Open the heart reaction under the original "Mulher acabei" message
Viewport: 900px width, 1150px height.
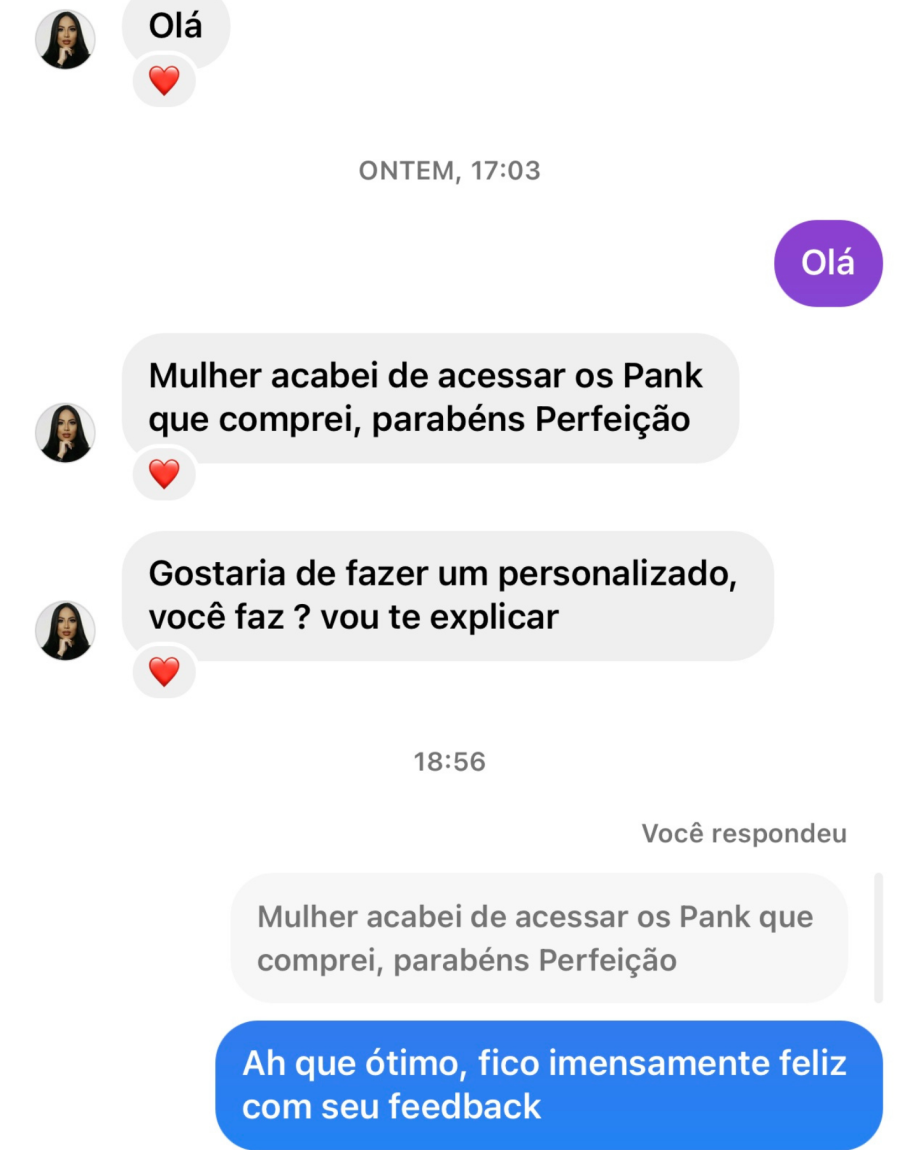point(164,473)
